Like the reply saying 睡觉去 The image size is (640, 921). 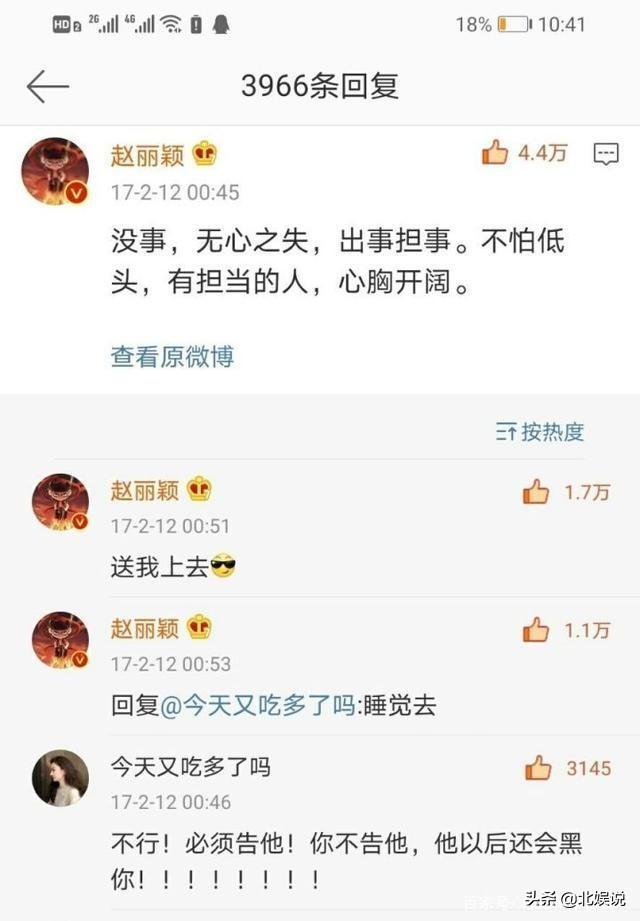[536, 629]
